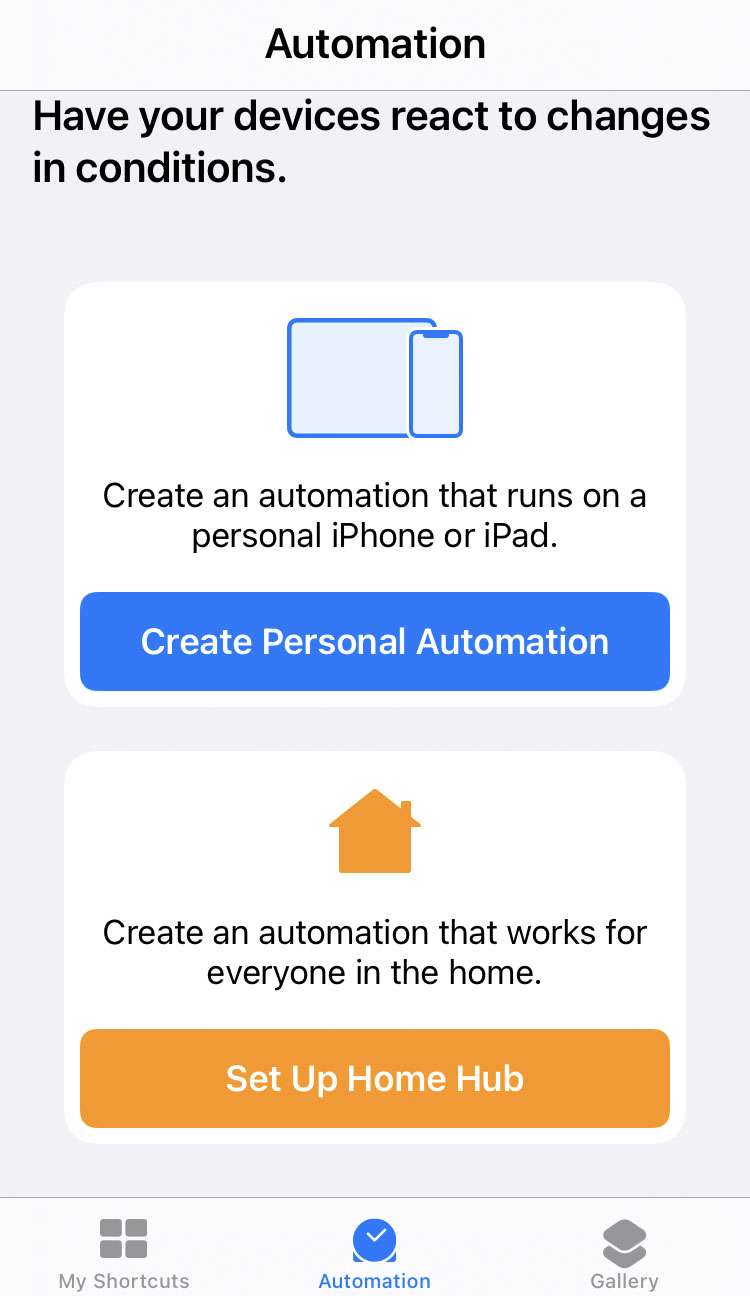Select the Automation tab
Screen dimensions: 750x1296
pyautogui.click(x=374, y=1252)
